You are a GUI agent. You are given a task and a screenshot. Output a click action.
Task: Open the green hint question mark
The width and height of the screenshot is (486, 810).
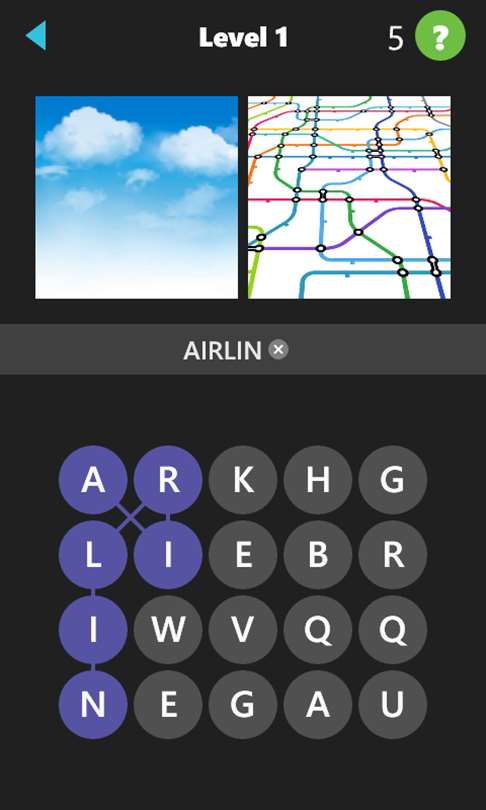[x=440, y=37]
